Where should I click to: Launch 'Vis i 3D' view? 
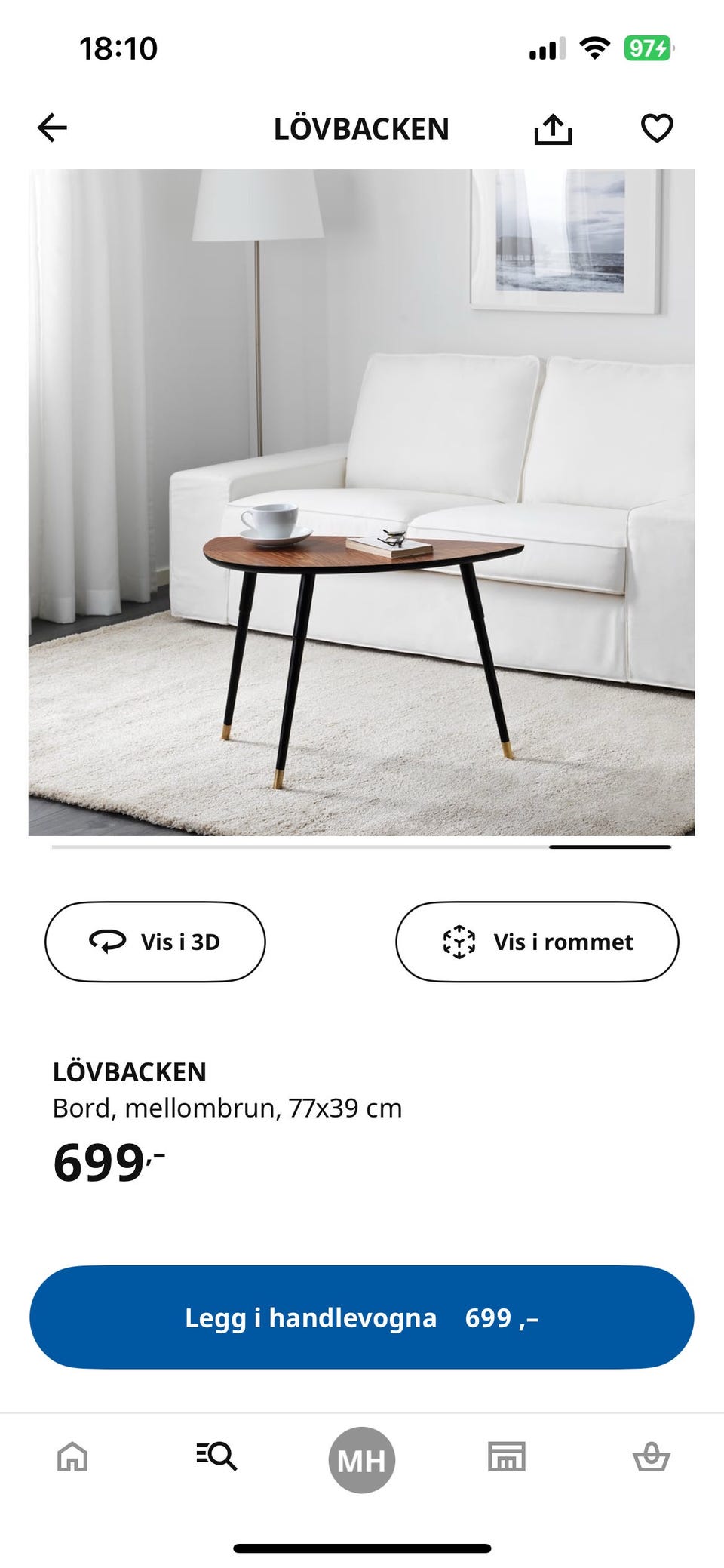point(155,942)
